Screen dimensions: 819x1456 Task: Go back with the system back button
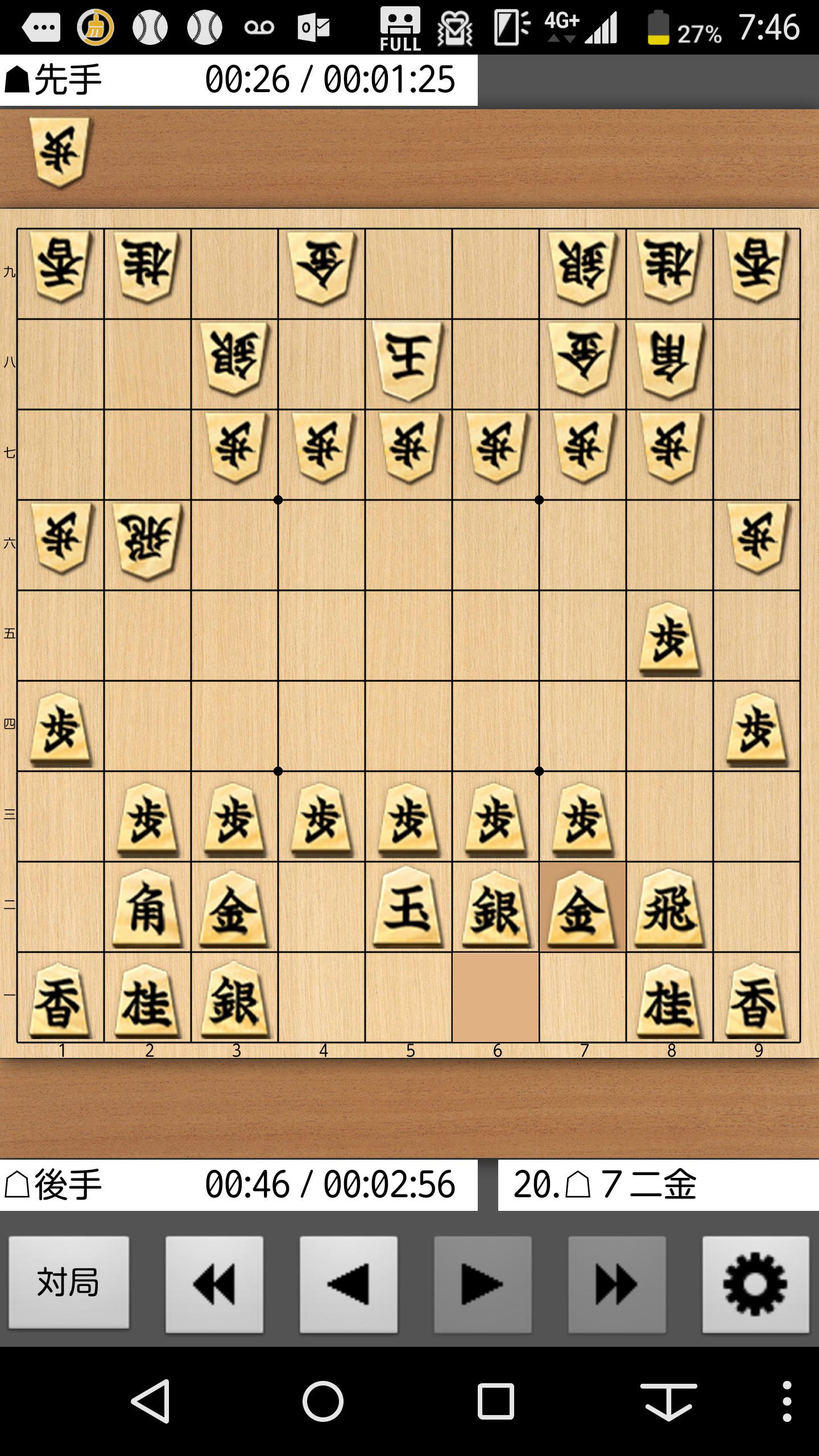tap(151, 1401)
